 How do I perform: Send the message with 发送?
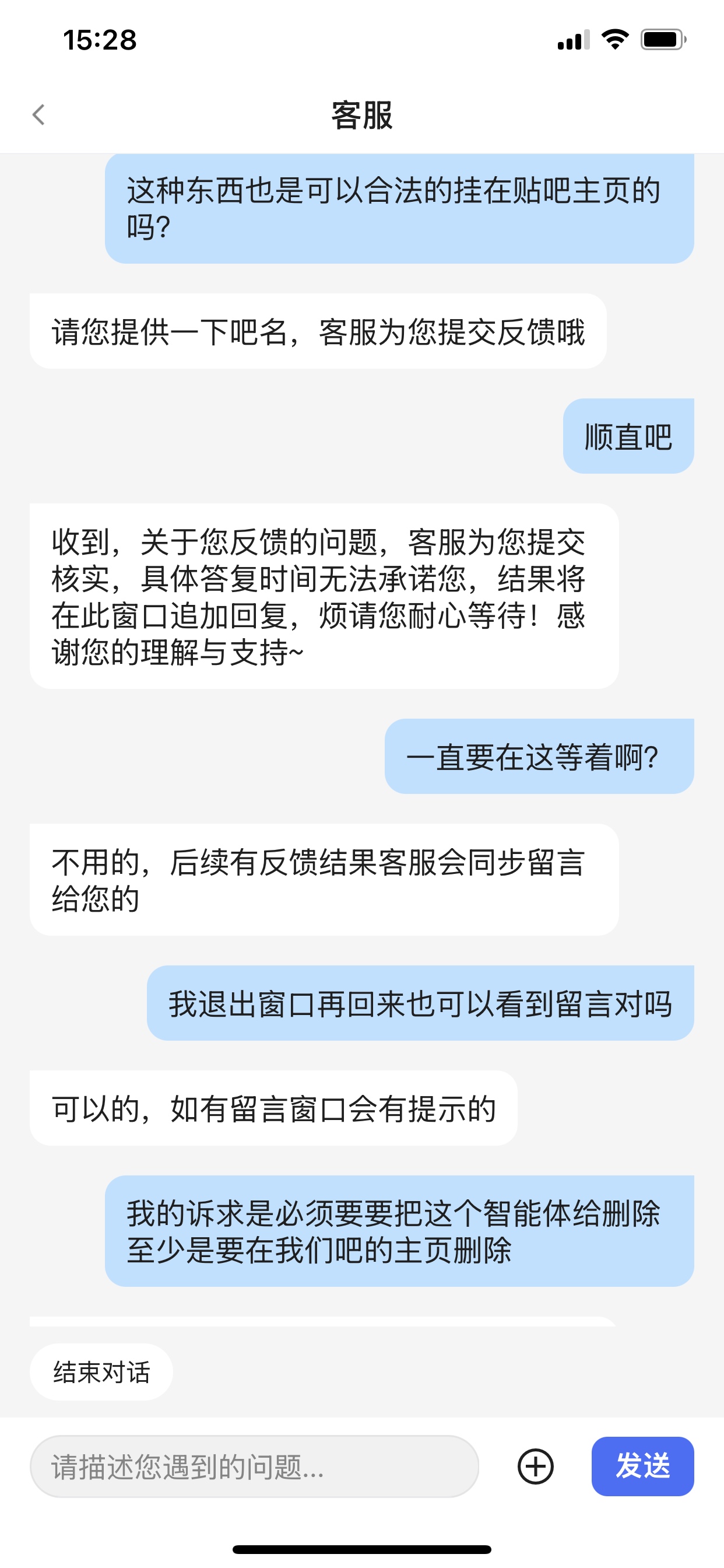click(x=642, y=1466)
